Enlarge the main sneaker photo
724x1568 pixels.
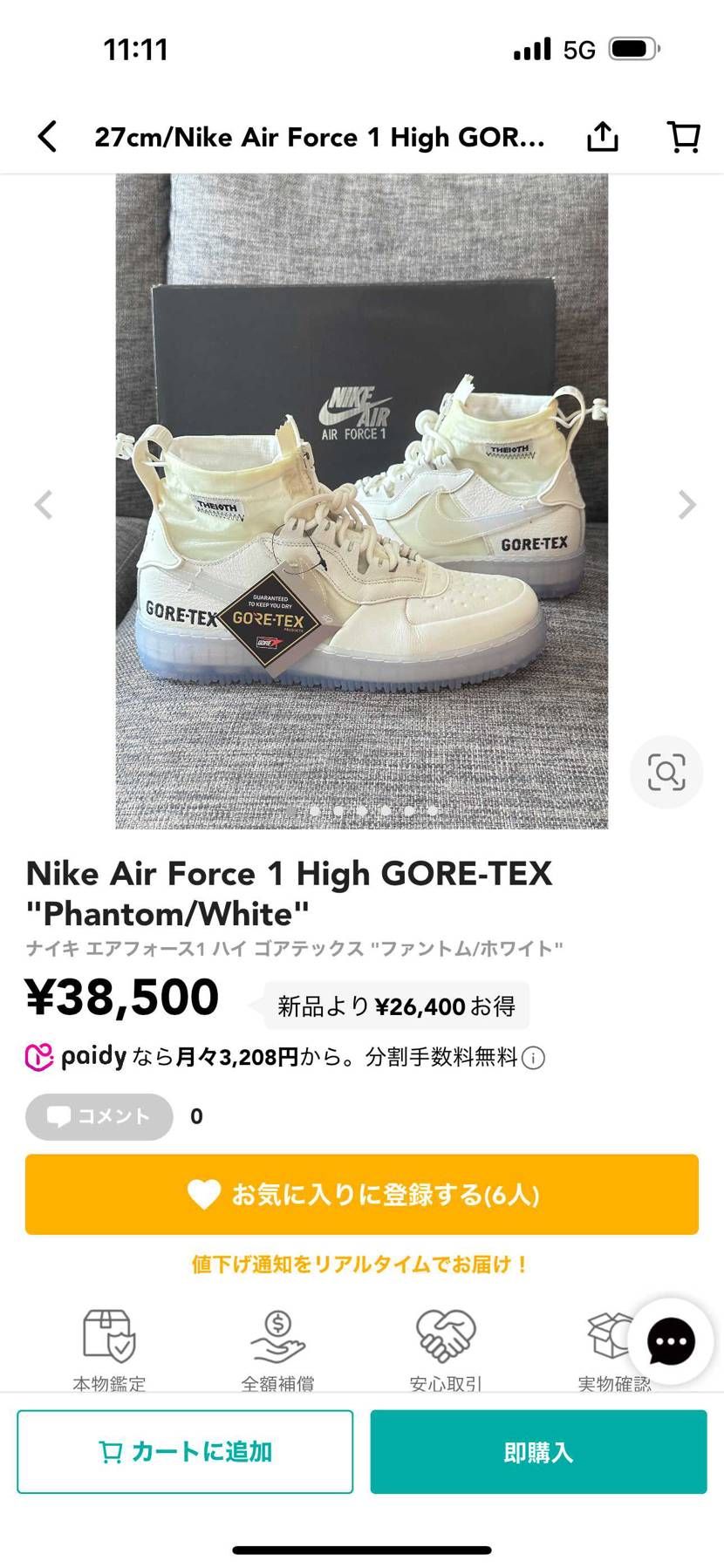click(362, 501)
